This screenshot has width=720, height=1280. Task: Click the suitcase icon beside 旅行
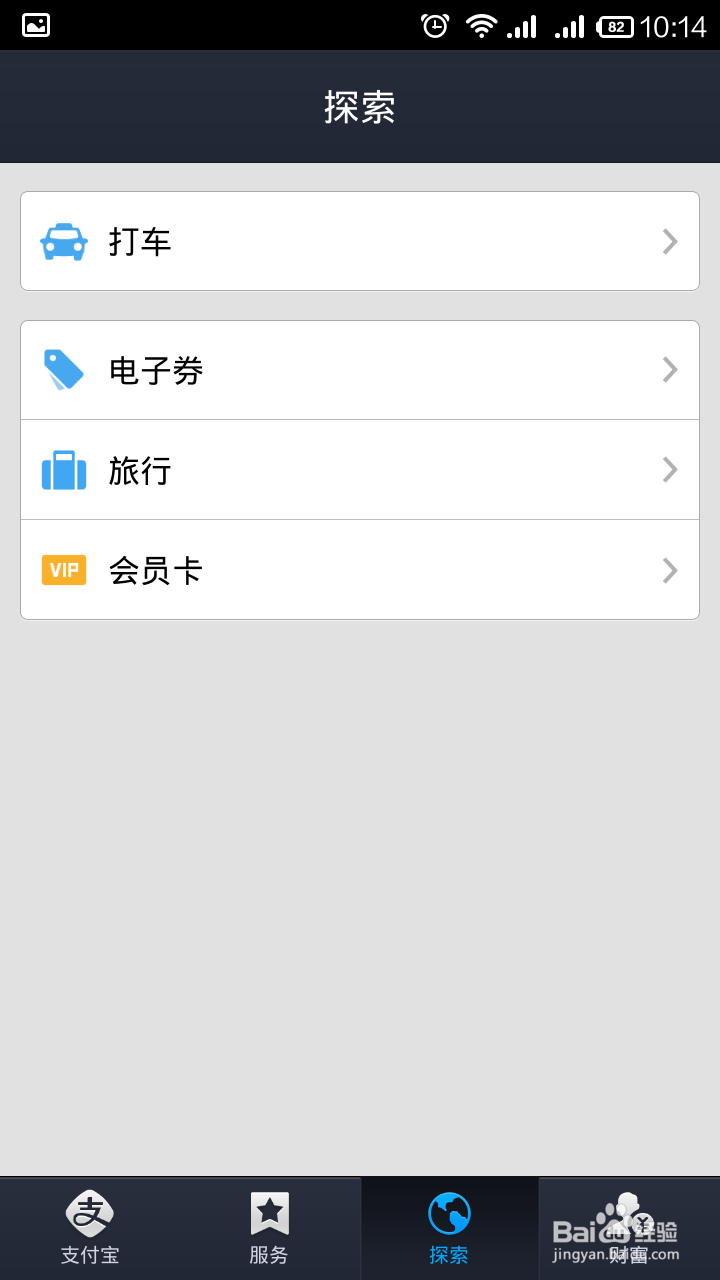pyautogui.click(x=63, y=470)
